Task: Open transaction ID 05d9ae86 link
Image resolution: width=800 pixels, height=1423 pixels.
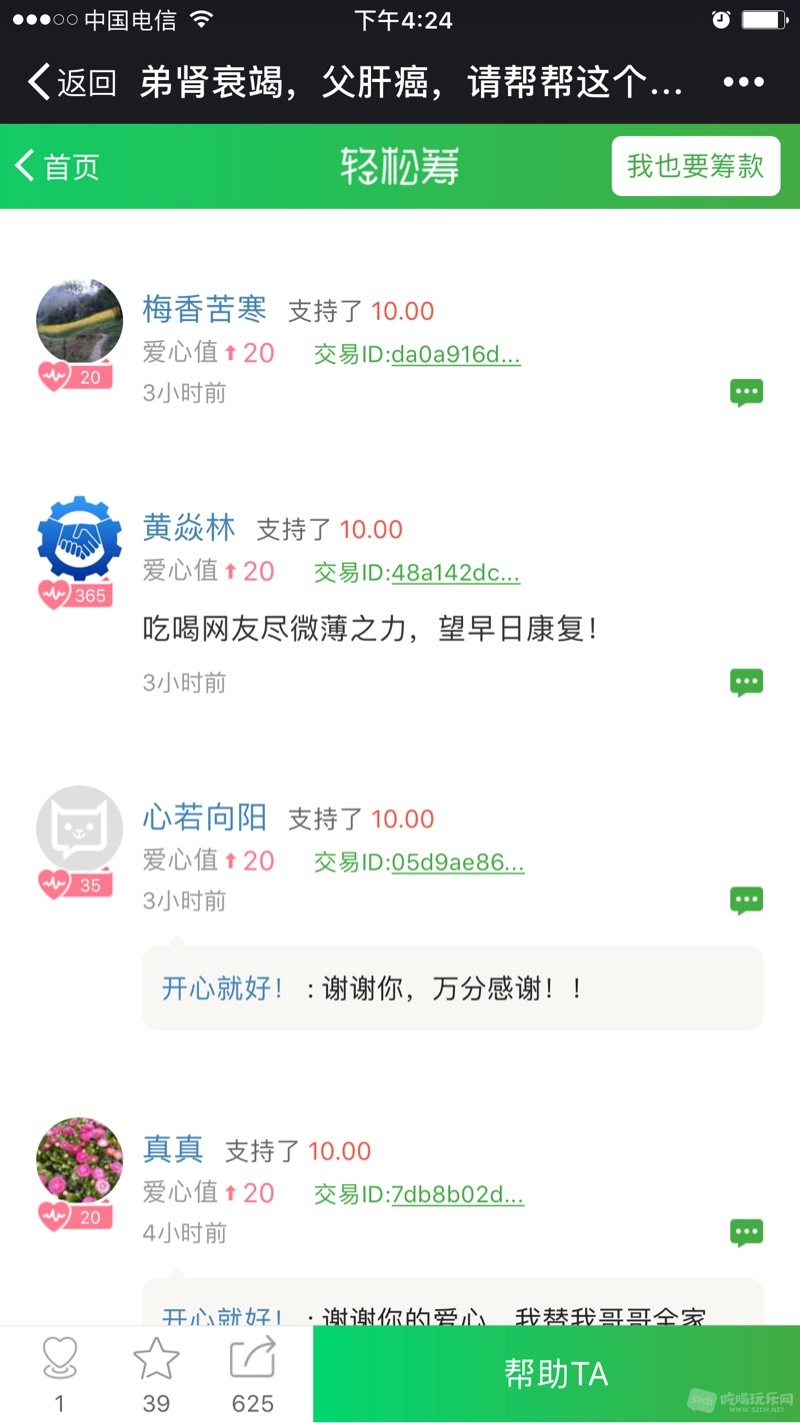Action: tap(457, 862)
